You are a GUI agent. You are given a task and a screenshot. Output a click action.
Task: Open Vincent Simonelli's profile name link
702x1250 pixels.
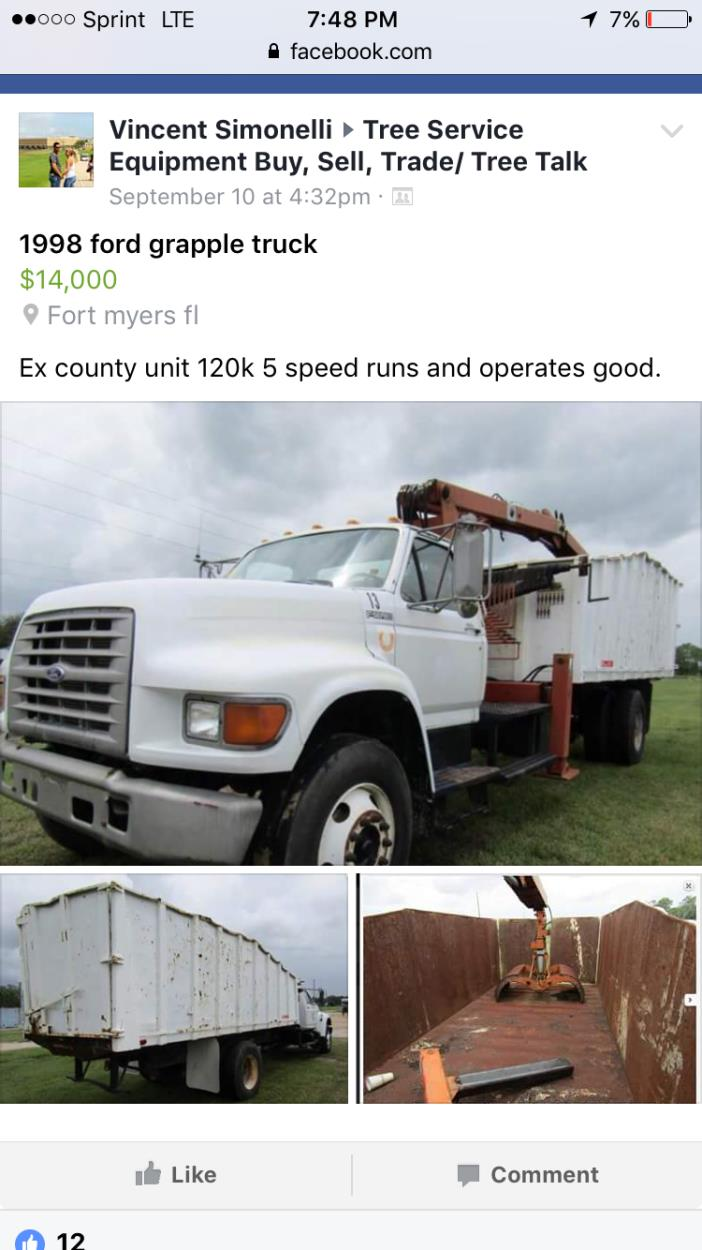(221, 130)
